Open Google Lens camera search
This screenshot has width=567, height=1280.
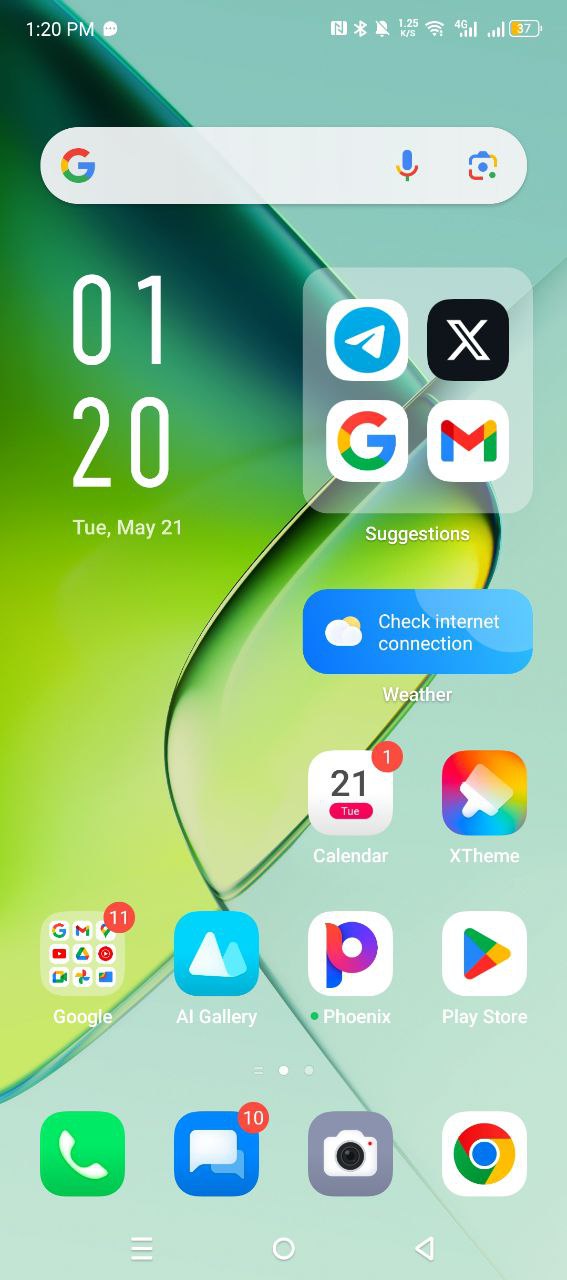click(x=483, y=166)
